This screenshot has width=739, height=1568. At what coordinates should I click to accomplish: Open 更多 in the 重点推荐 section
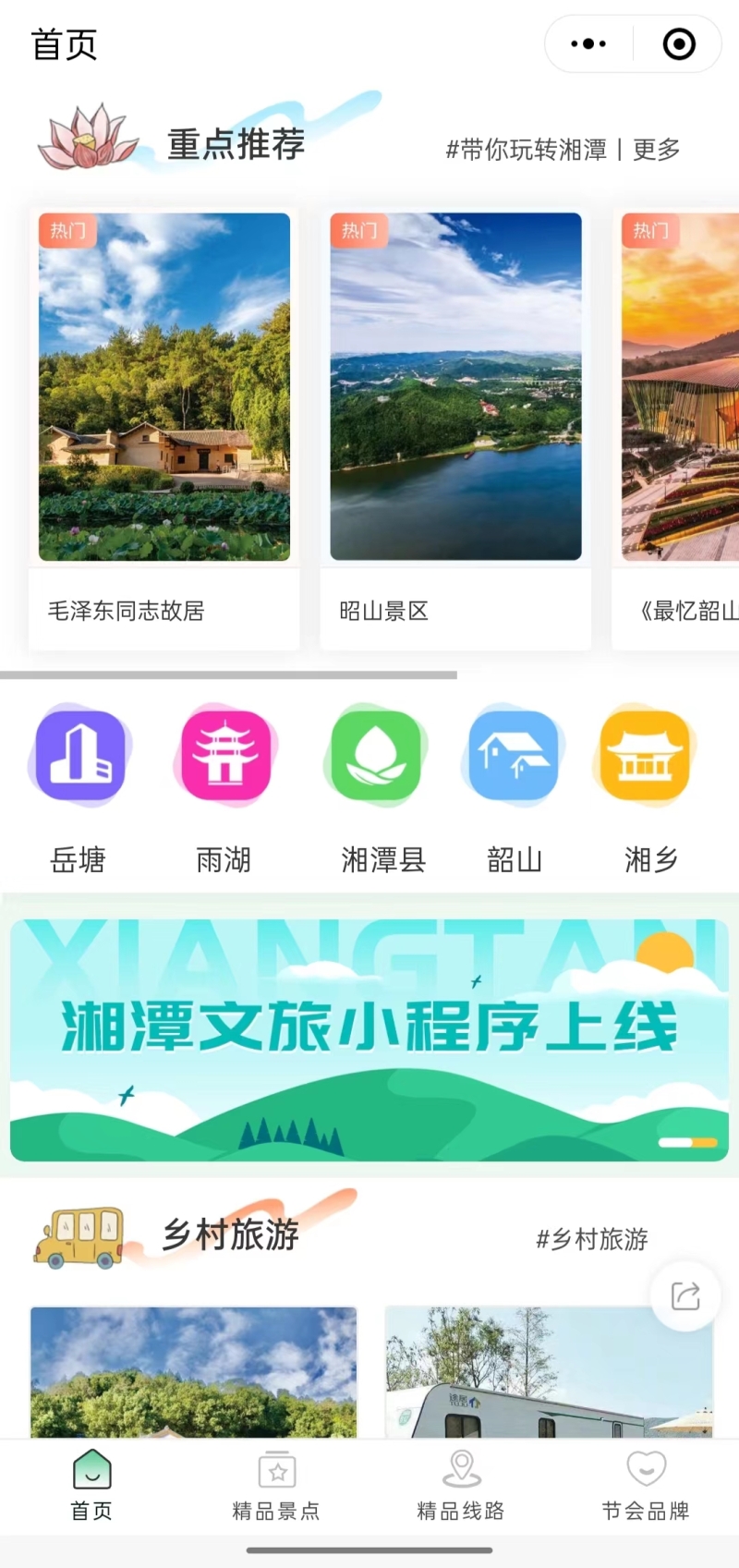point(657,149)
